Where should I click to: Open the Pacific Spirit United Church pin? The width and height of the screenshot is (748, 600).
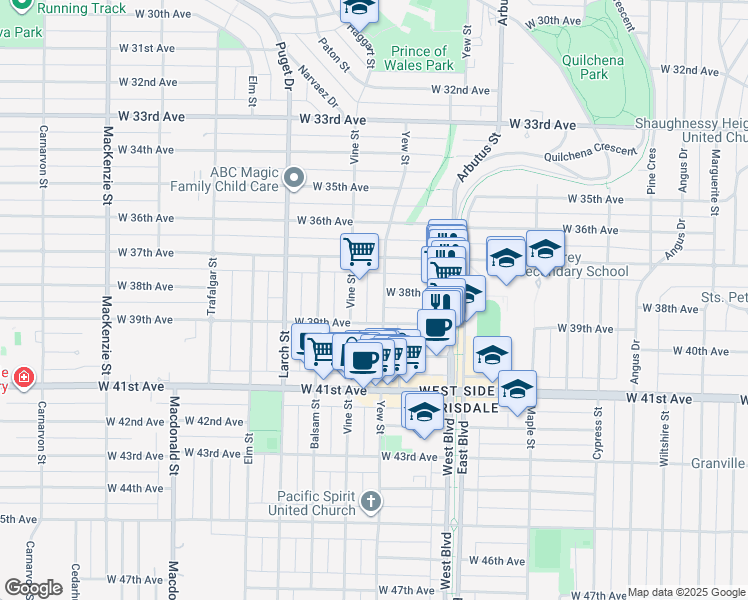(x=371, y=502)
